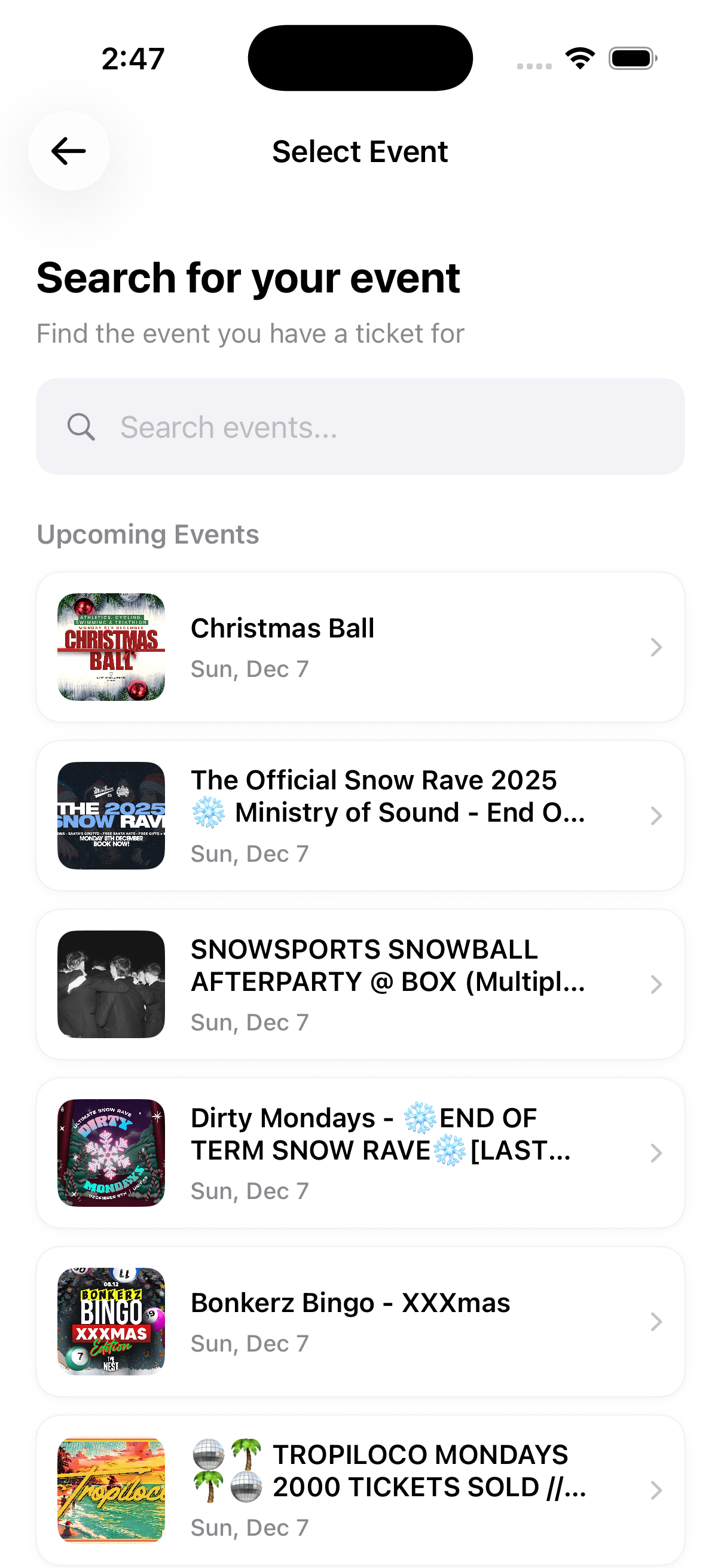
Task: Pick the Dirty Mondays Snow Rave event
Action: [x=360, y=1153]
